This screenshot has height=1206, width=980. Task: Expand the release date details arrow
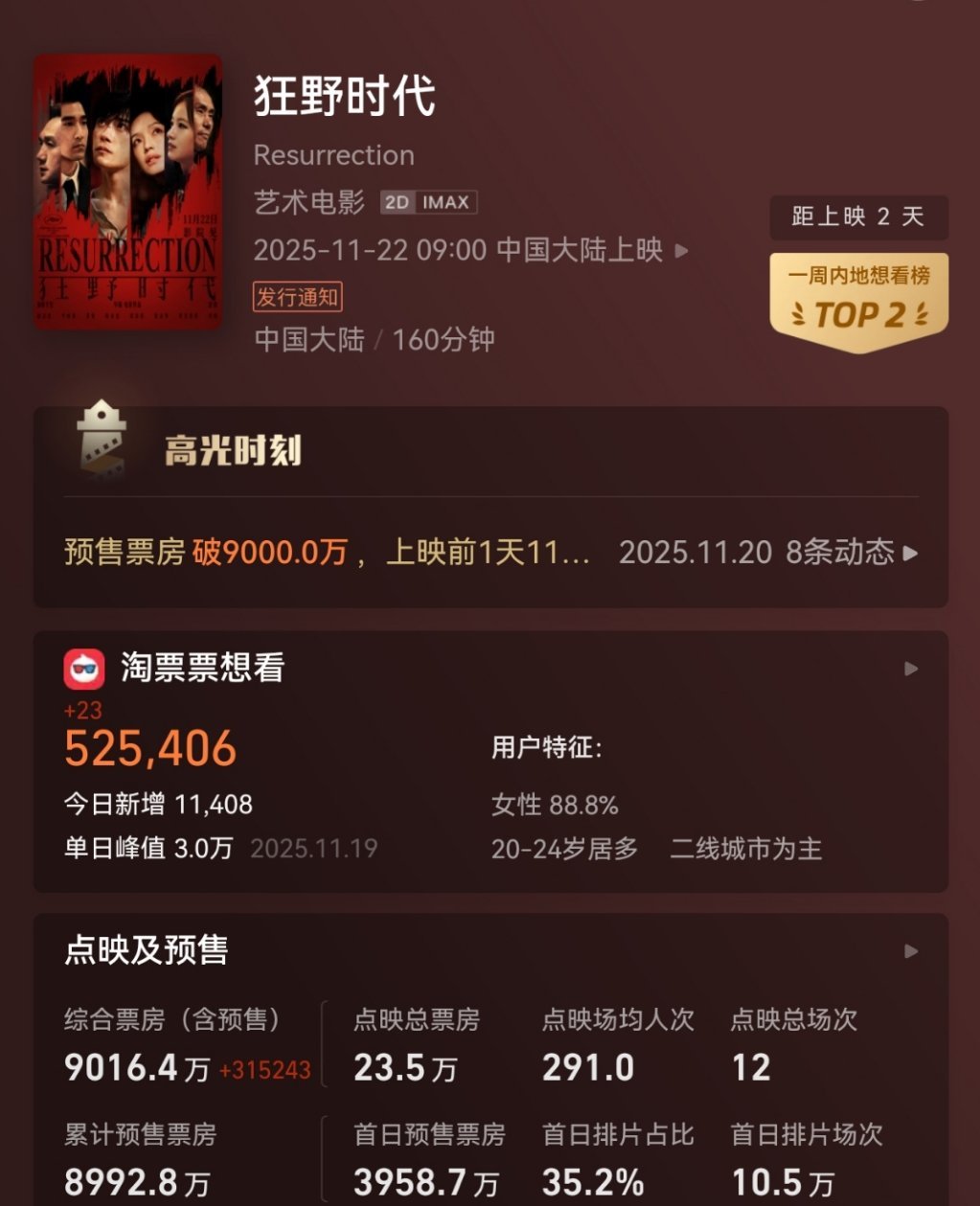pyautogui.click(x=682, y=250)
